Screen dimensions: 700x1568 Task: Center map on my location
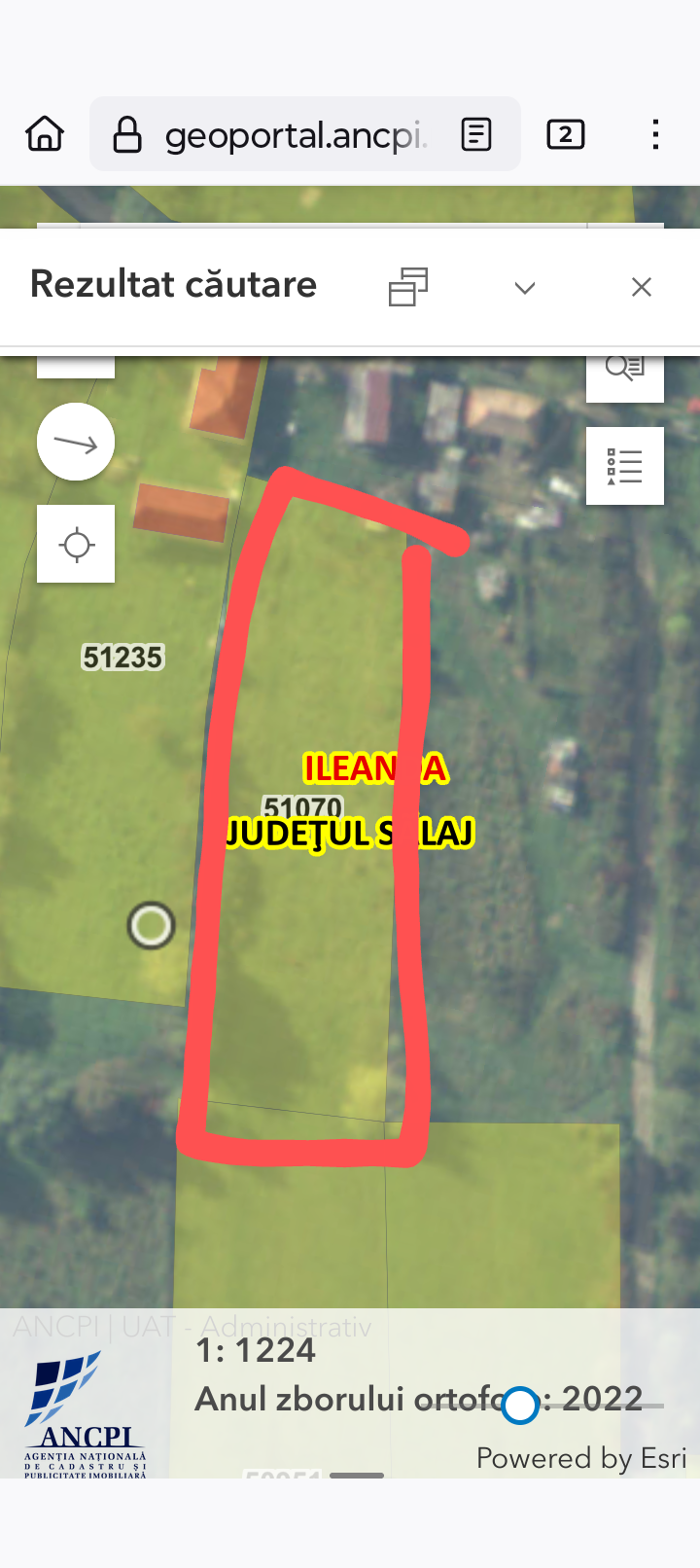[x=76, y=544]
